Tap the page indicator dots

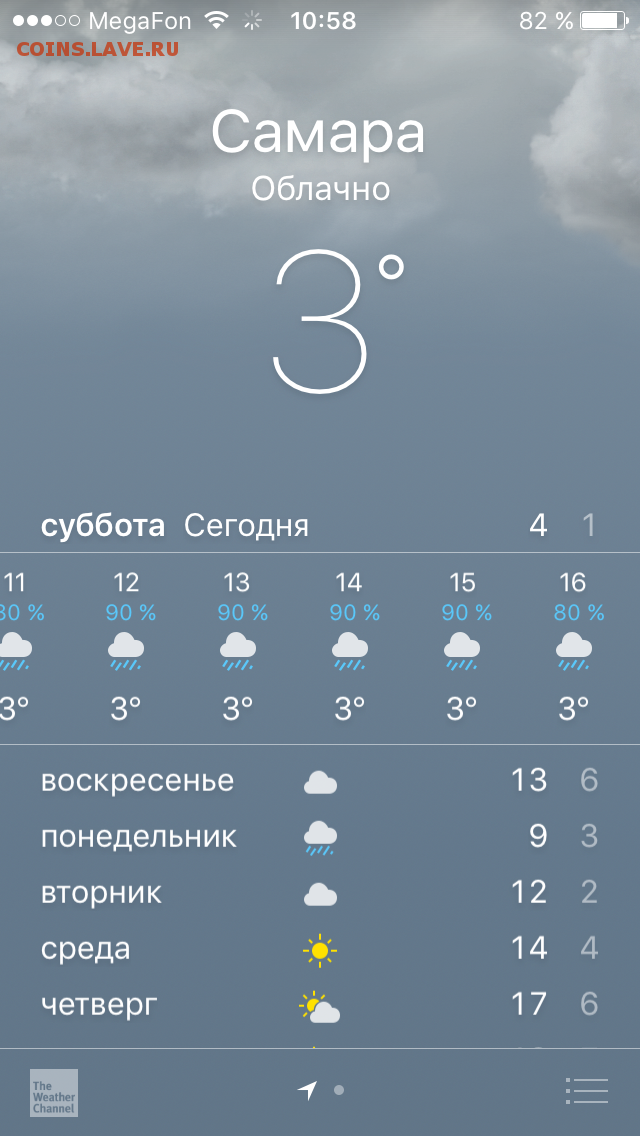click(x=320, y=1090)
